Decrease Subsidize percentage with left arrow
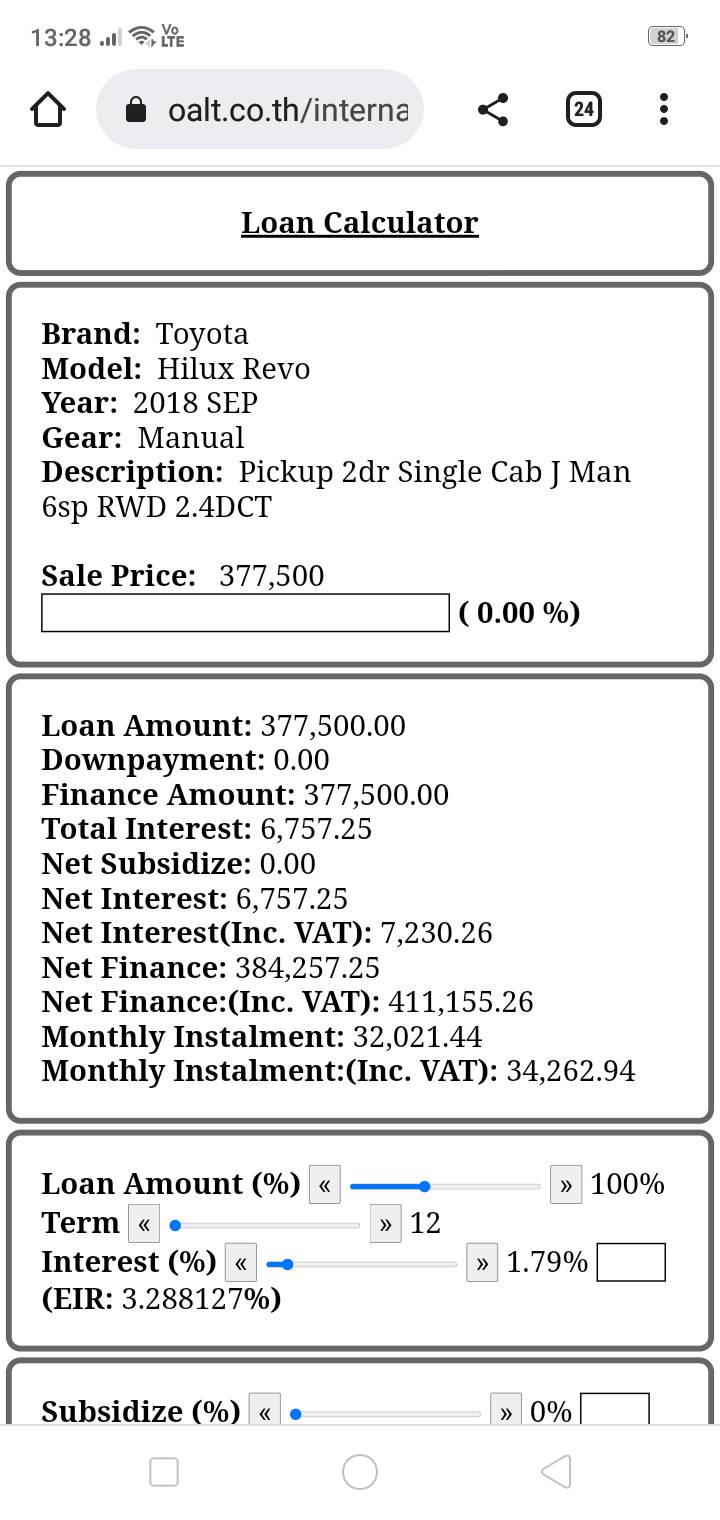This screenshot has width=720, height=1520. click(264, 1411)
